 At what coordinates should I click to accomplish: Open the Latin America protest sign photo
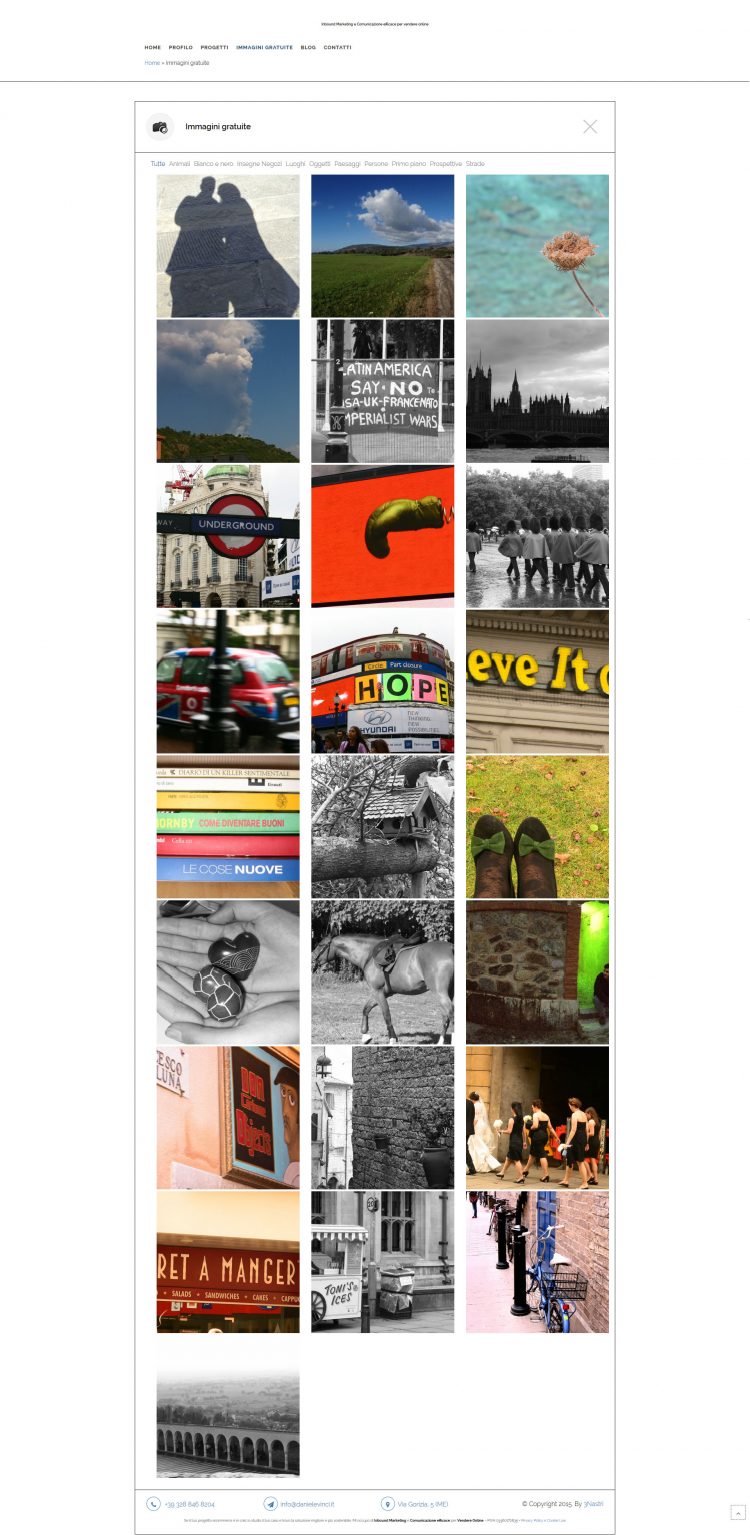point(382,391)
